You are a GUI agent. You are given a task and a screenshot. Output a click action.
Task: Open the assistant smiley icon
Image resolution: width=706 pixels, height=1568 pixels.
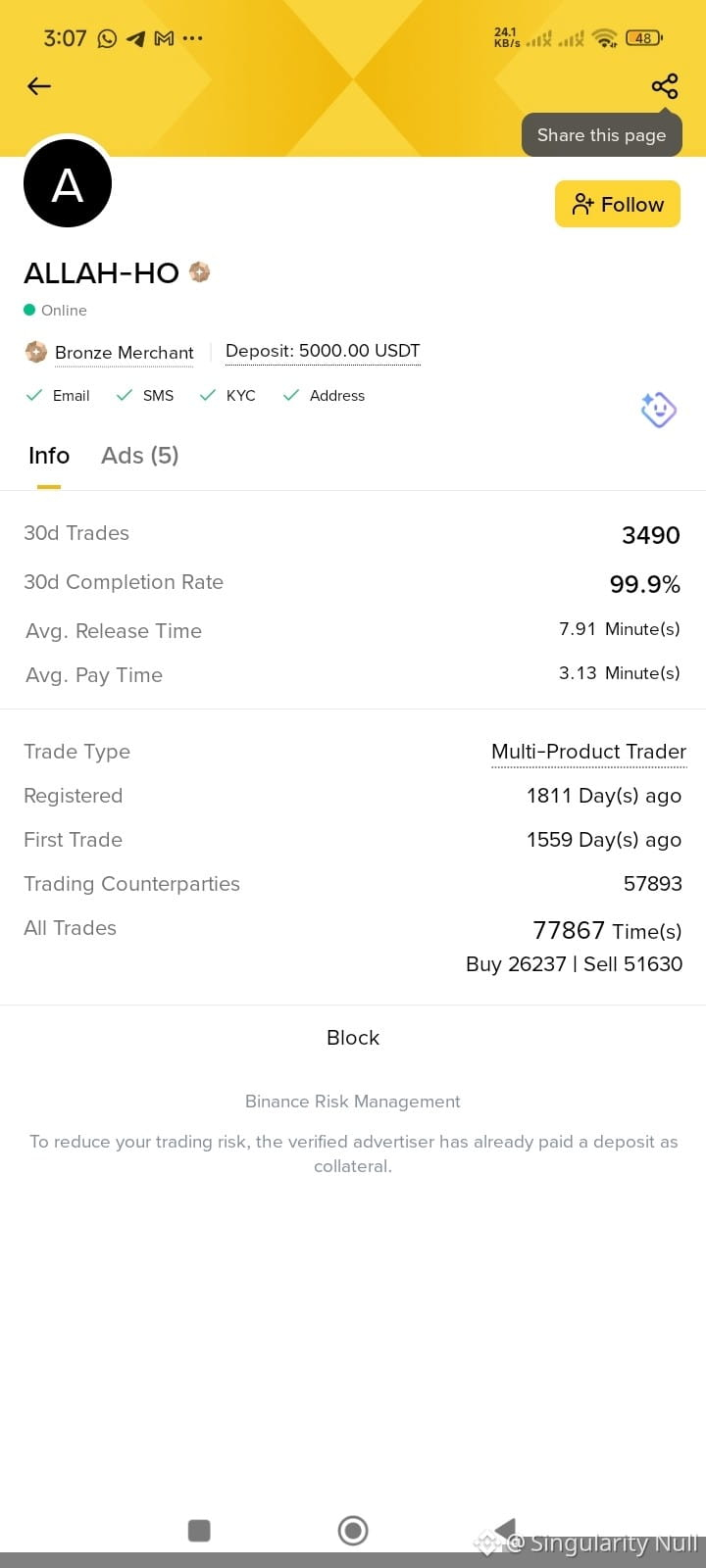click(x=659, y=410)
